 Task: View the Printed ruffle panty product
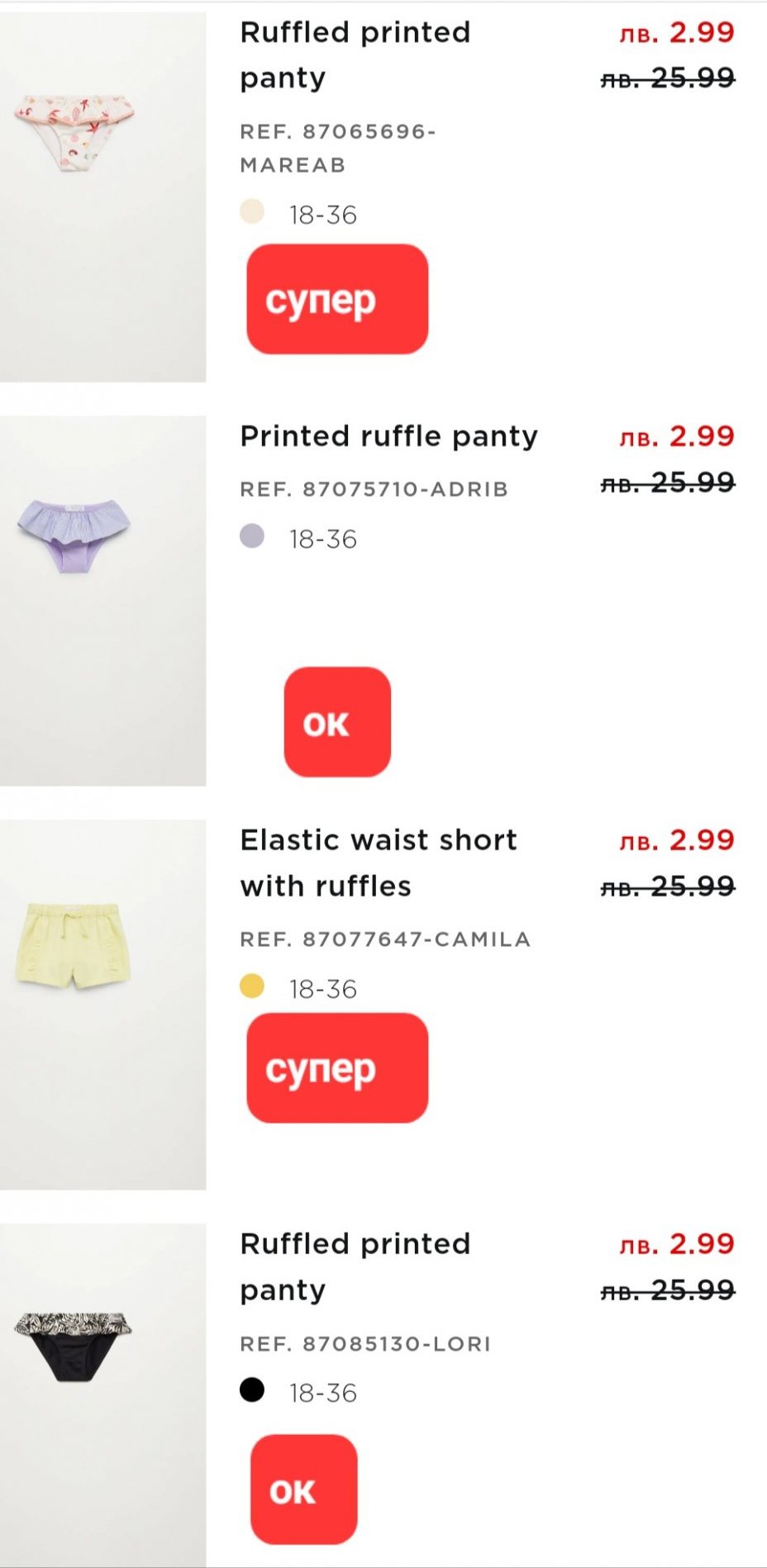coord(388,436)
